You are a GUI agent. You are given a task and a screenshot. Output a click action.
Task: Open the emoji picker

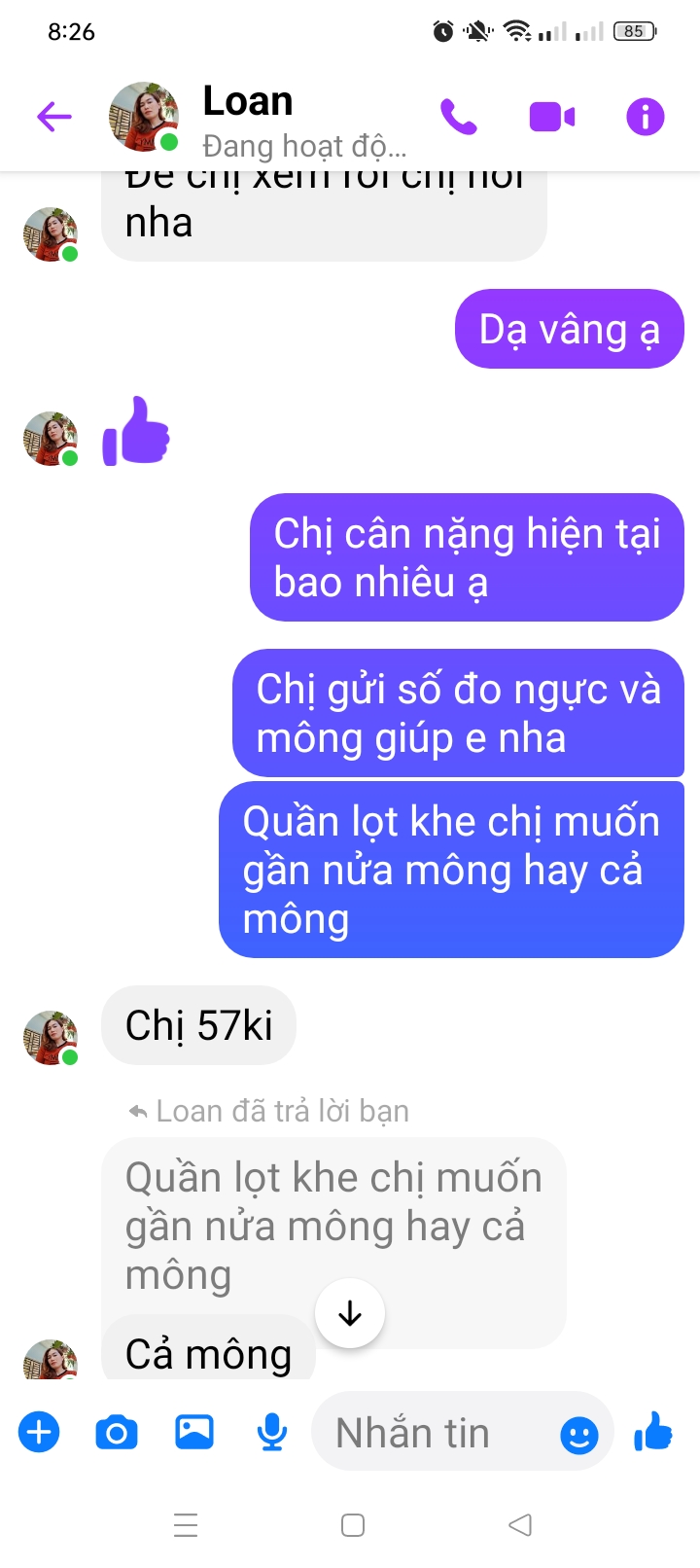click(579, 1435)
